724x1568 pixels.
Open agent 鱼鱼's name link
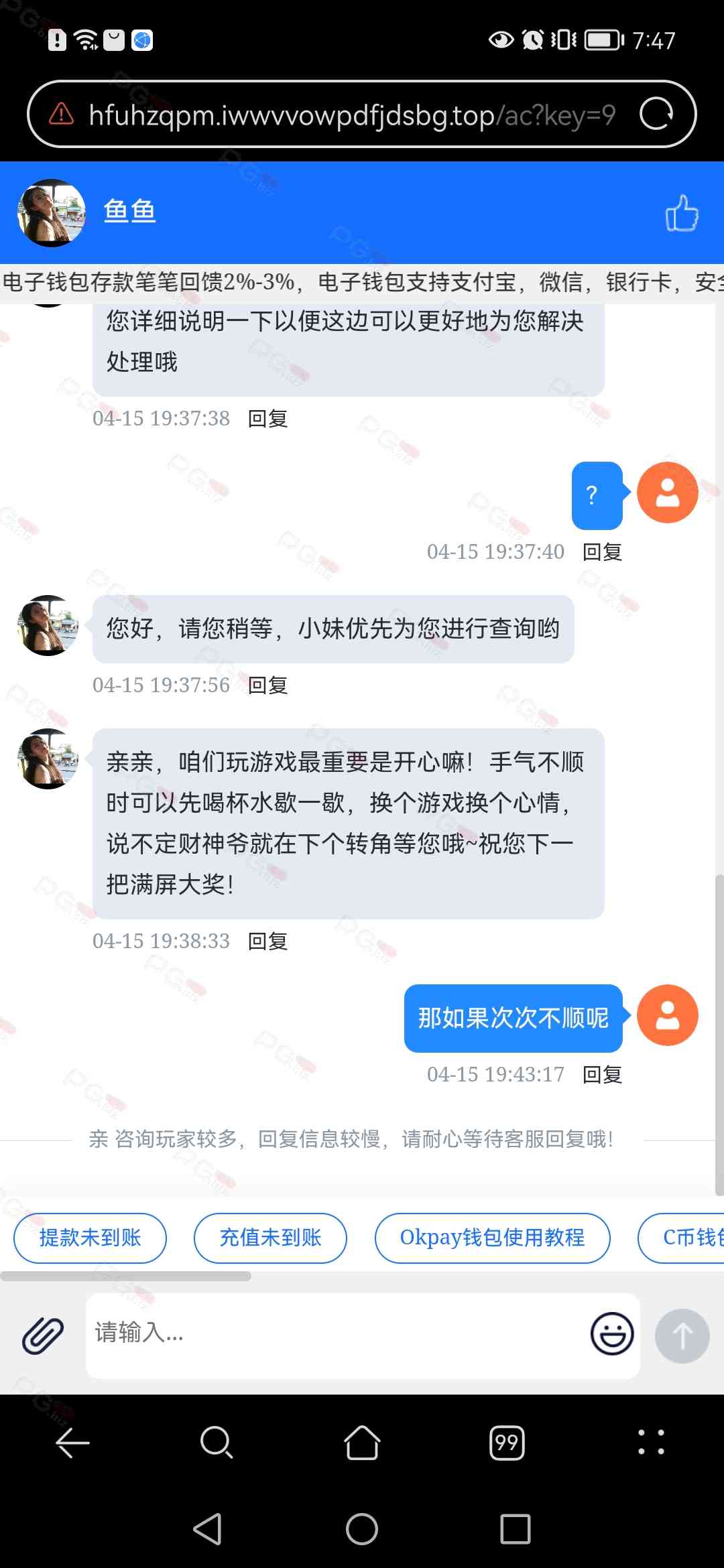pos(129,211)
